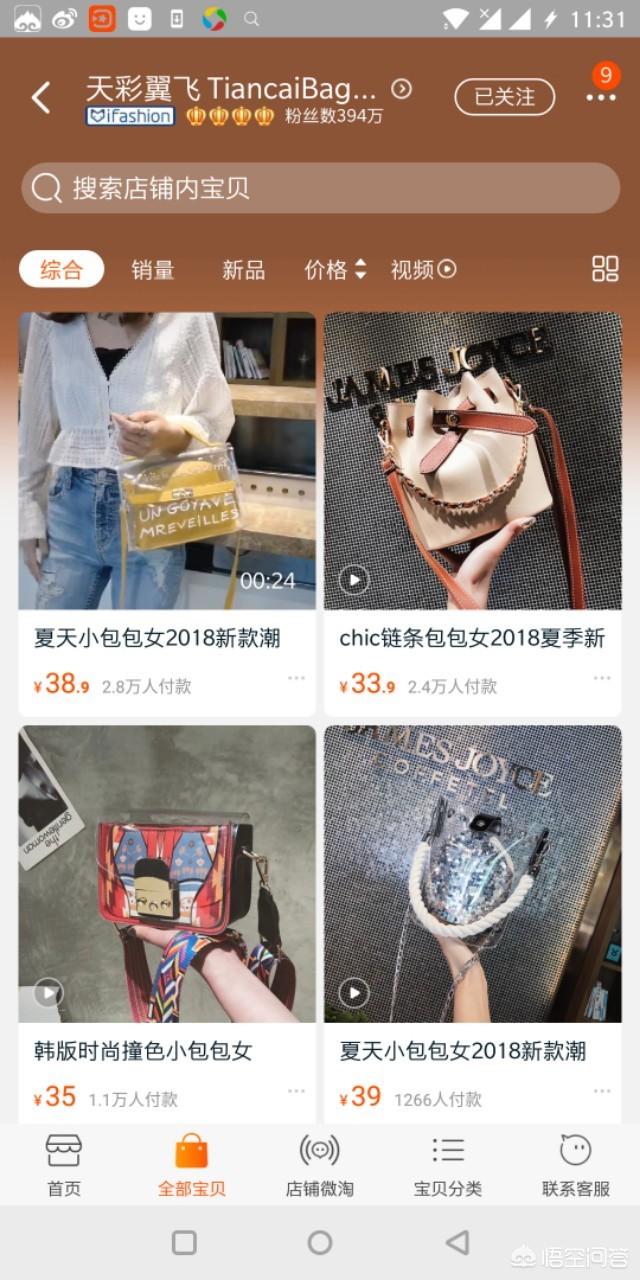Switch to the 新品 tab
640x1280 pixels.
coord(243,269)
